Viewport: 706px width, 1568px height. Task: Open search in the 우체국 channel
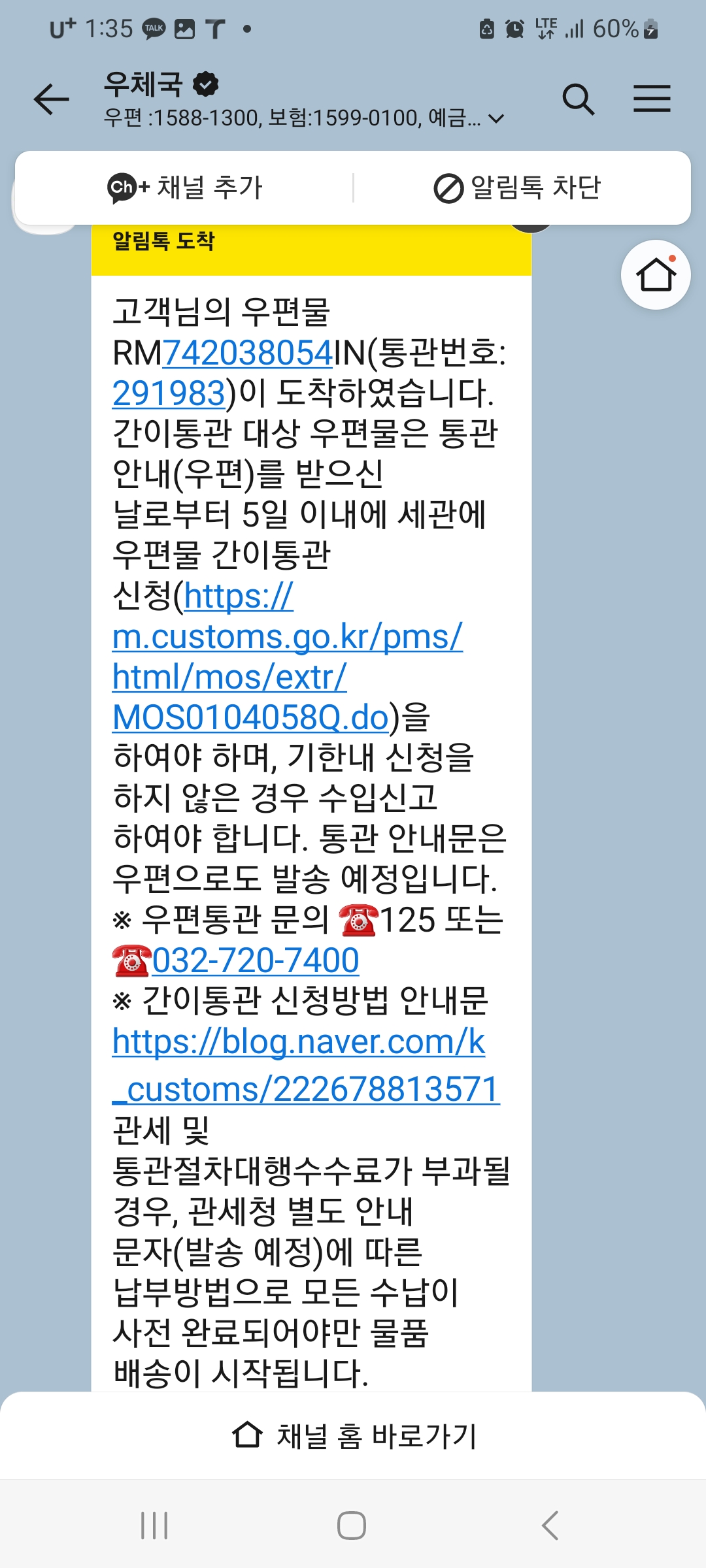coord(578,99)
